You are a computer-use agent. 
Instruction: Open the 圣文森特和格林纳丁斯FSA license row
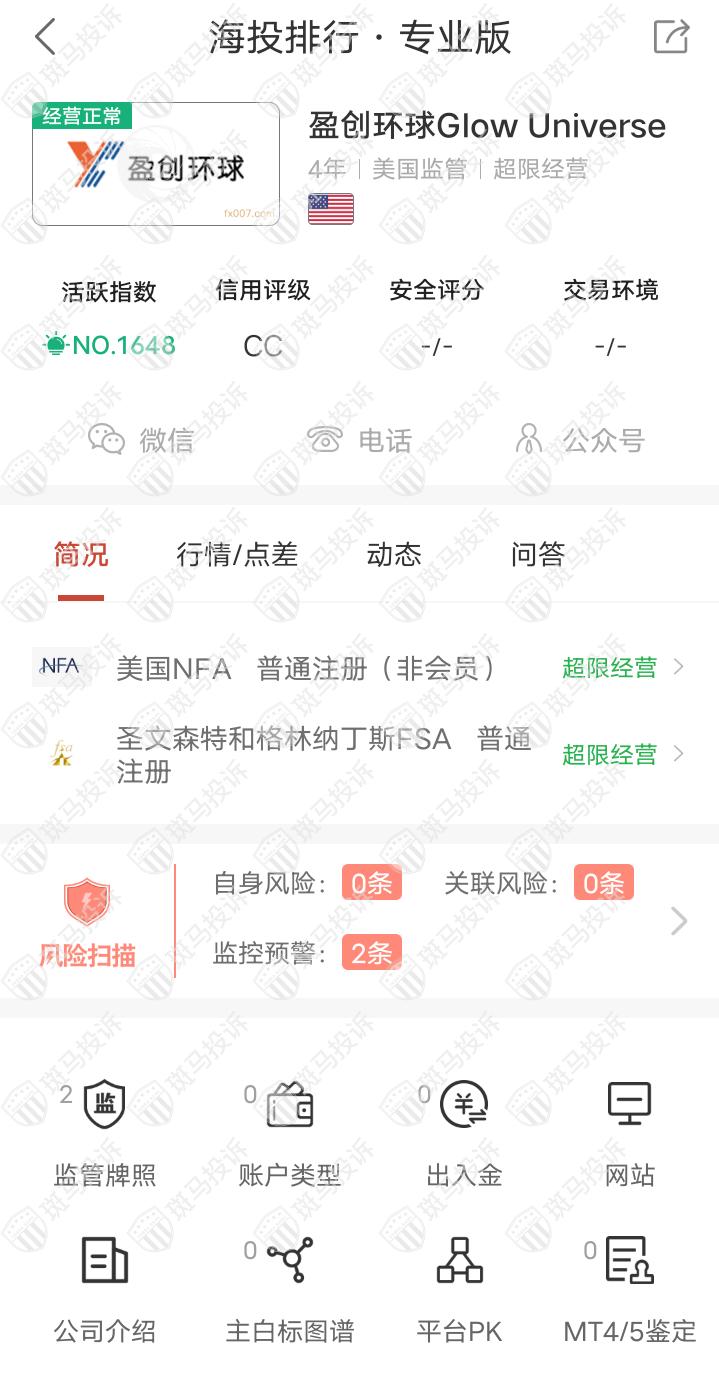click(x=359, y=755)
